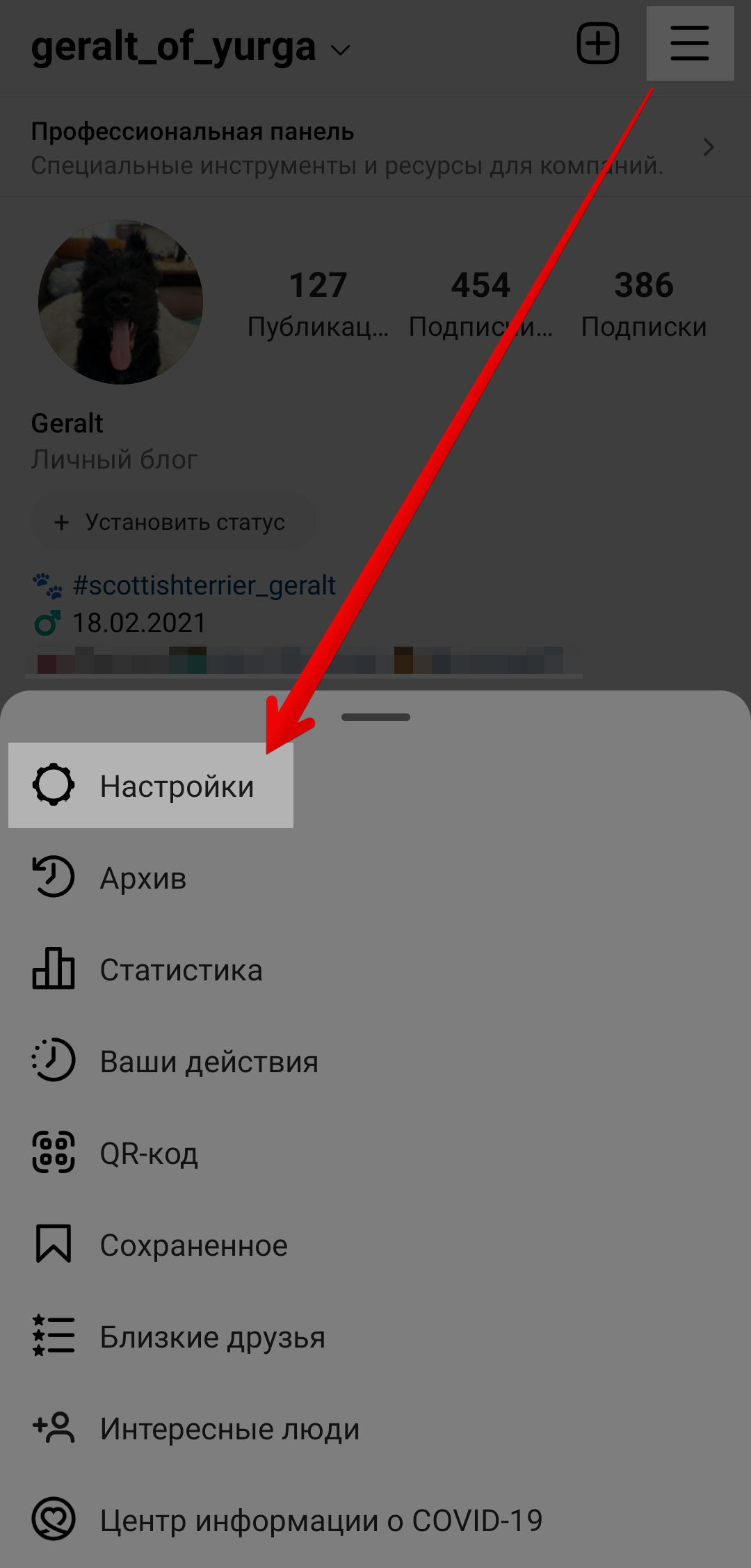This screenshot has height=1568, width=751.
Task: View the 386 Подписки list
Action: tap(644, 304)
